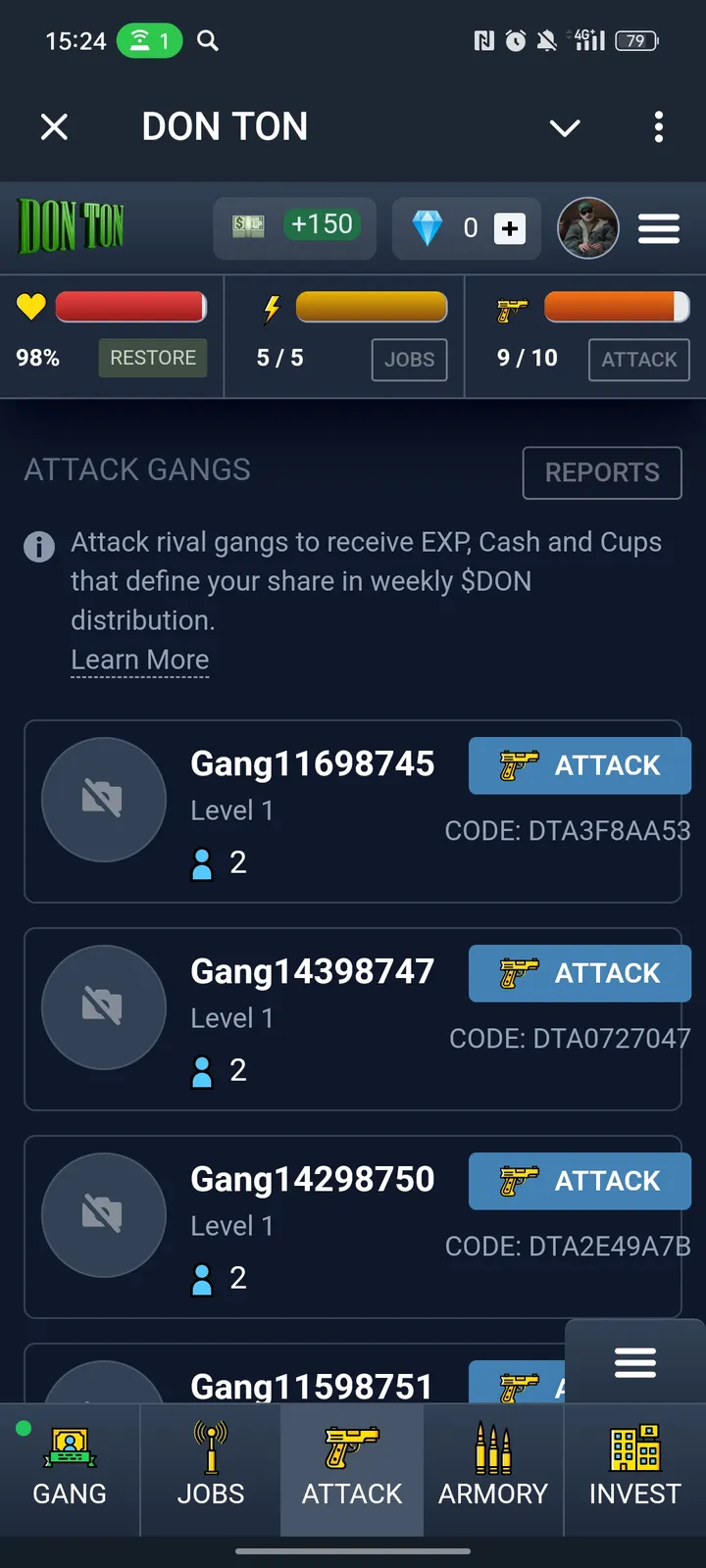Tap the floating hamburger button above bottom nav

click(x=634, y=1361)
